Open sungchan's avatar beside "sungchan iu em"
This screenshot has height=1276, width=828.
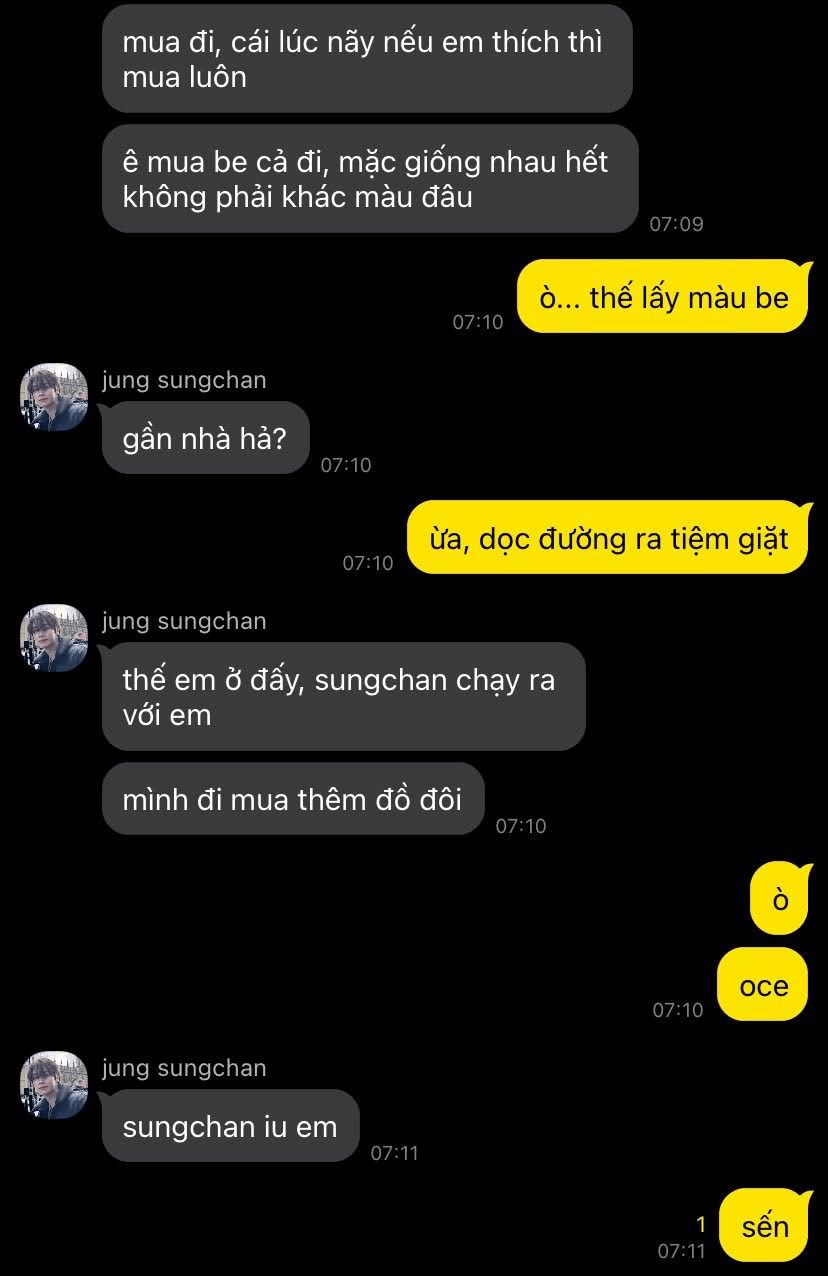(55, 1085)
